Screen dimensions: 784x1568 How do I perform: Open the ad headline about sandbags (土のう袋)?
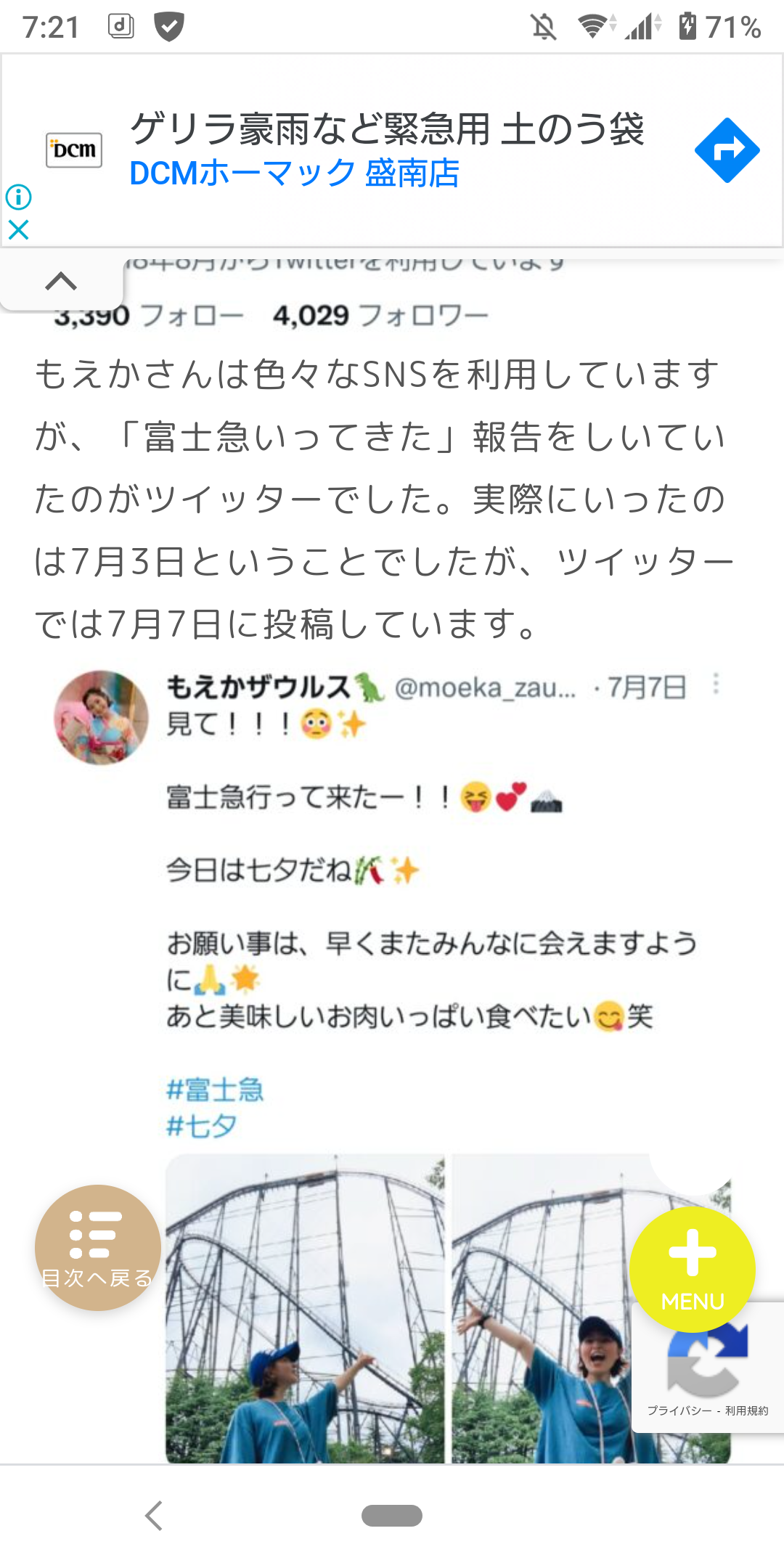coord(387,129)
